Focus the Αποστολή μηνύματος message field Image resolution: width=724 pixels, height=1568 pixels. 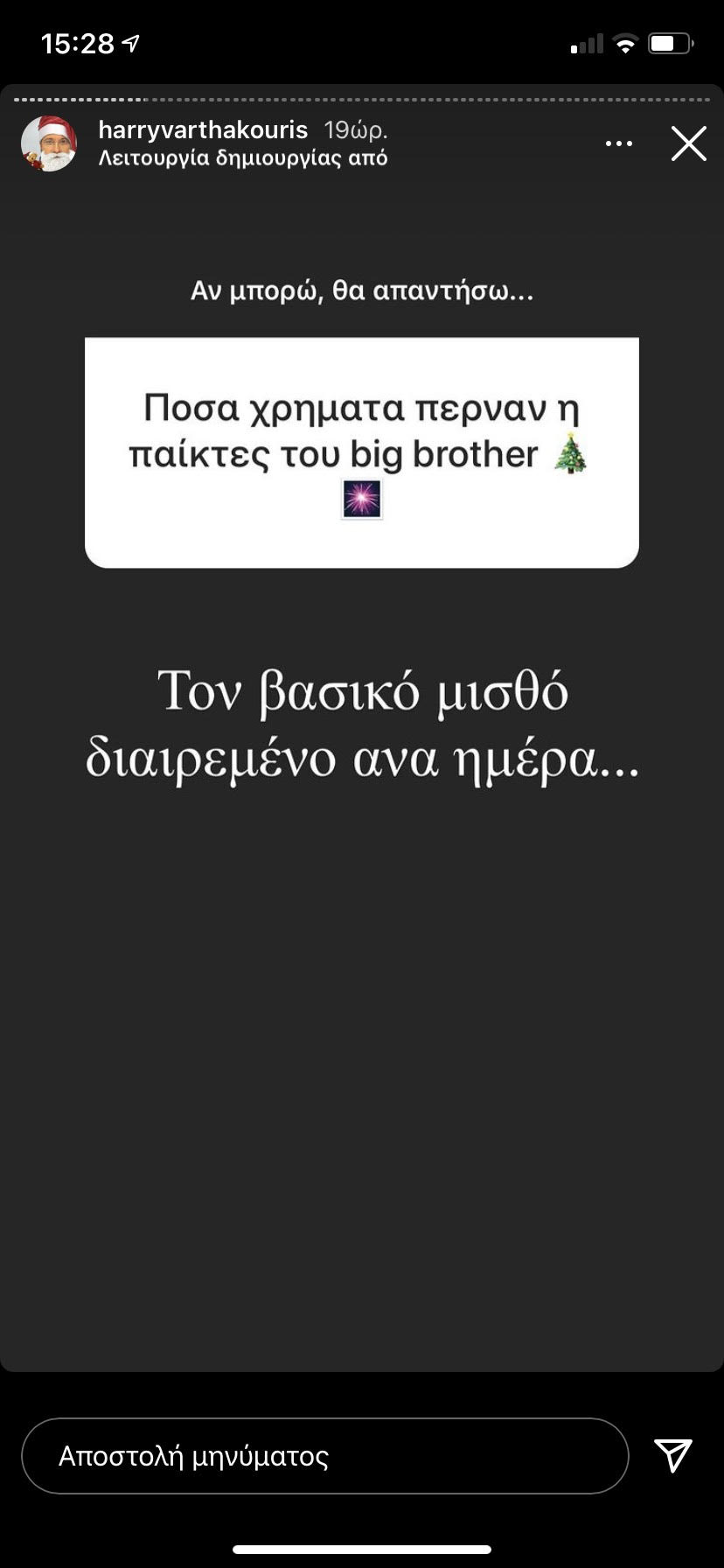[324, 1456]
